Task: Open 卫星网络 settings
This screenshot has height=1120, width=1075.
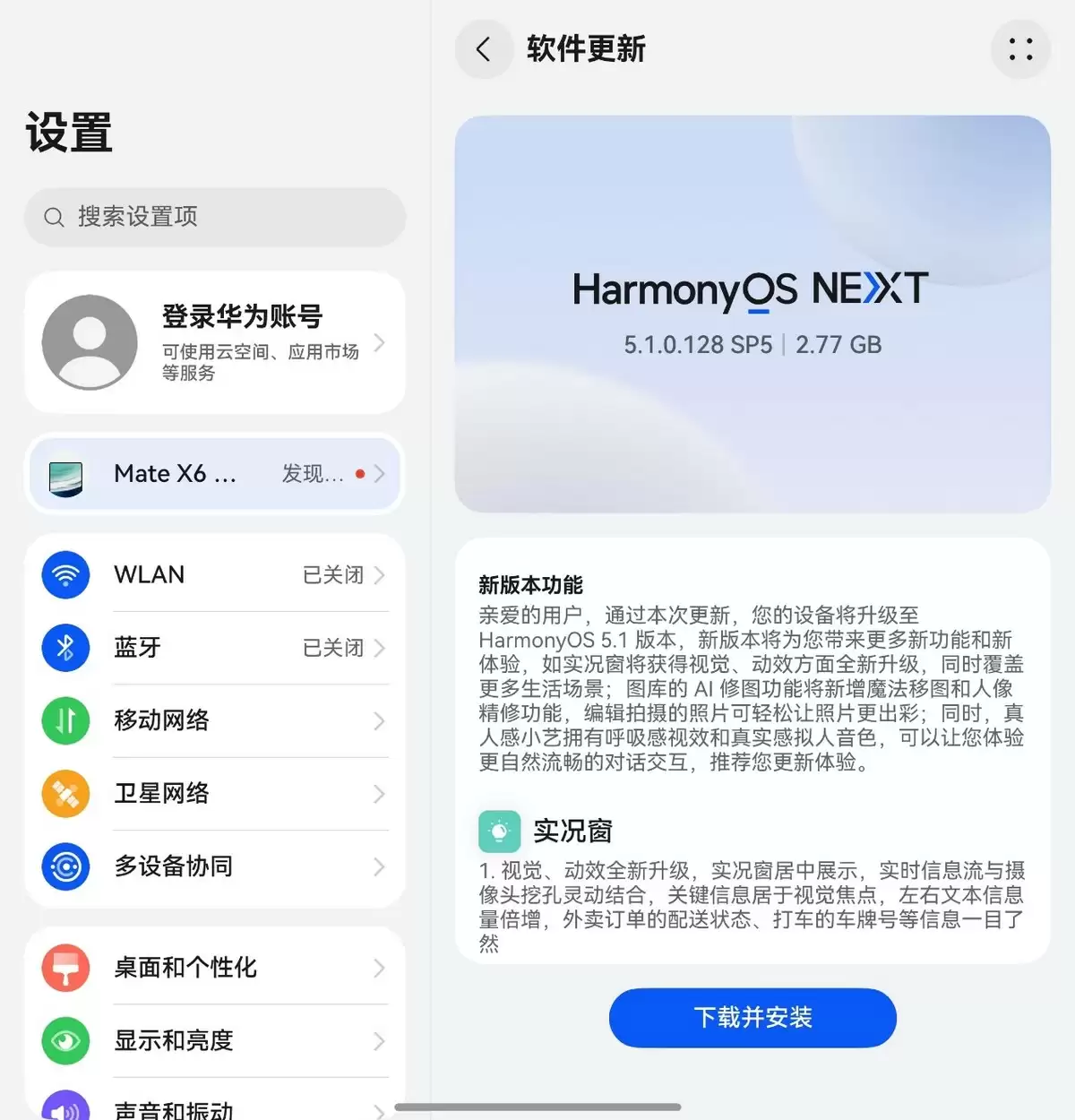Action: click(215, 794)
